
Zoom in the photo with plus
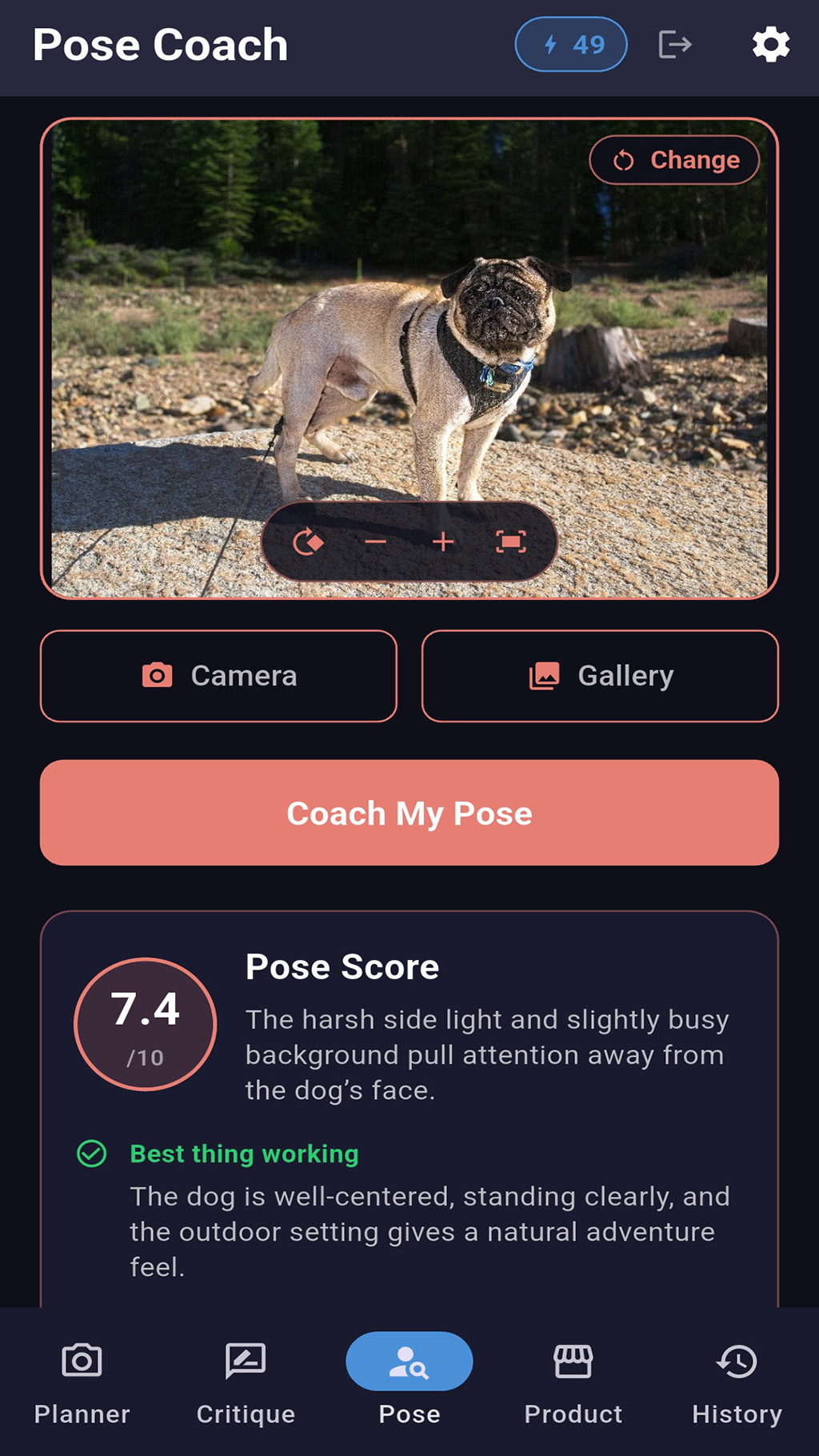tap(443, 542)
